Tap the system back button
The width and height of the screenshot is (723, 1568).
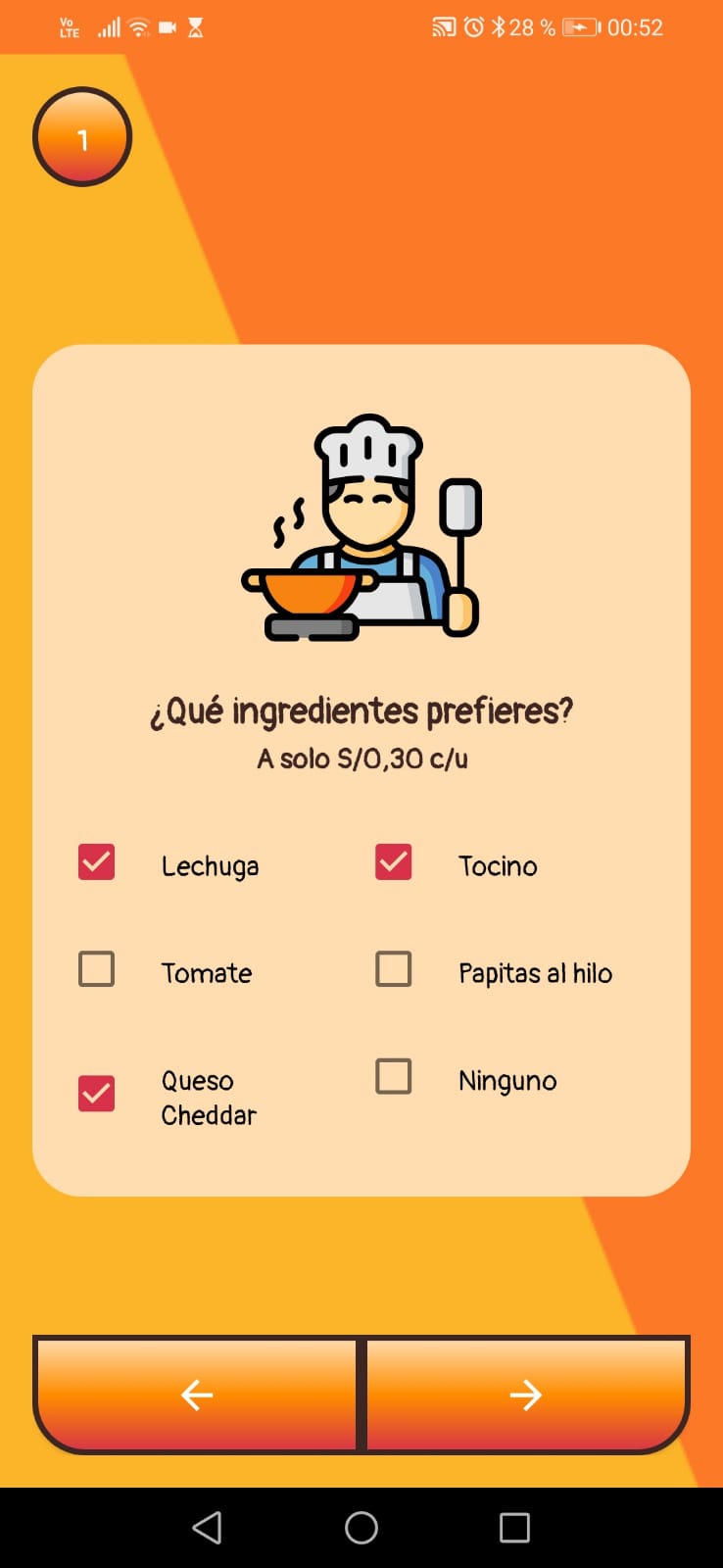click(x=207, y=1527)
